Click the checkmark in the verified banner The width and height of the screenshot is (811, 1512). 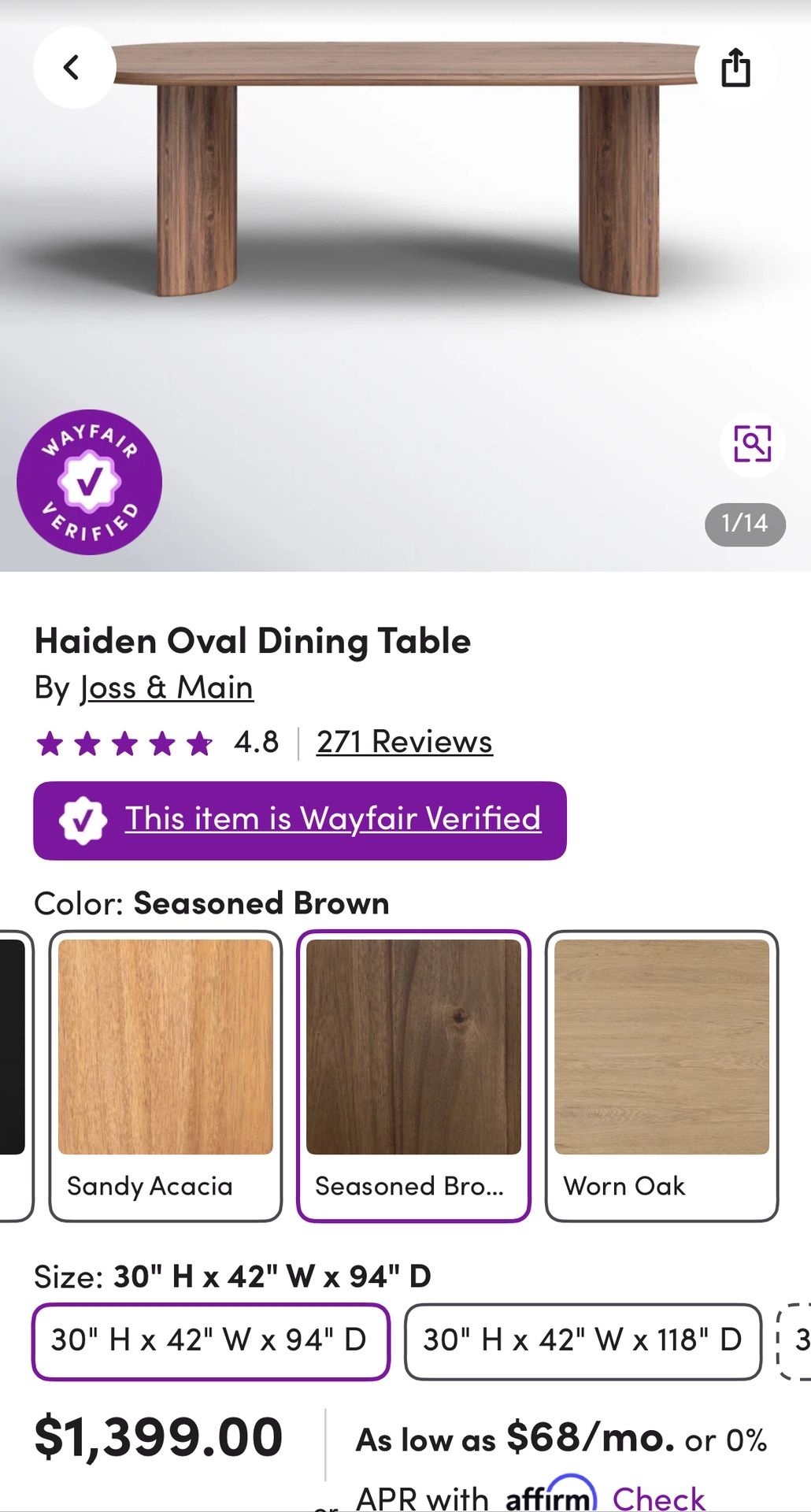pos(83,819)
